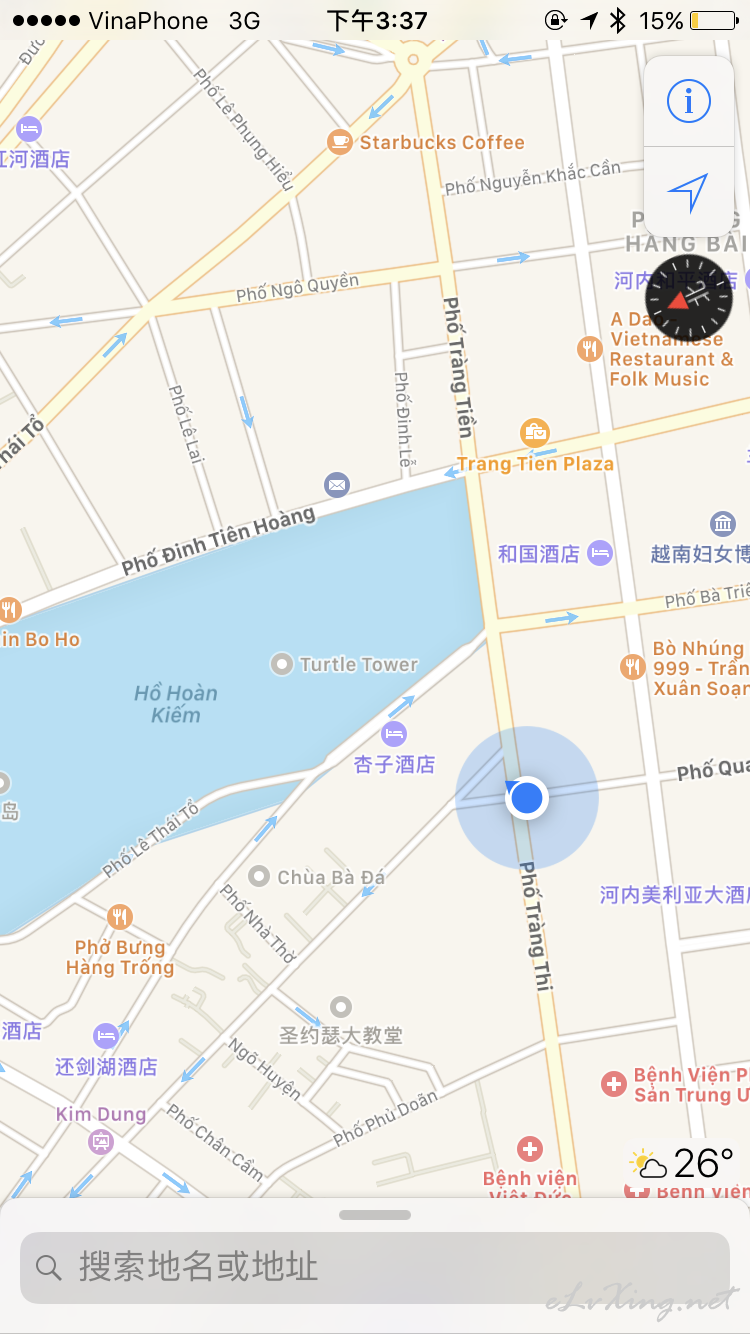Expand the search panel grabber handle

(x=375, y=1215)
